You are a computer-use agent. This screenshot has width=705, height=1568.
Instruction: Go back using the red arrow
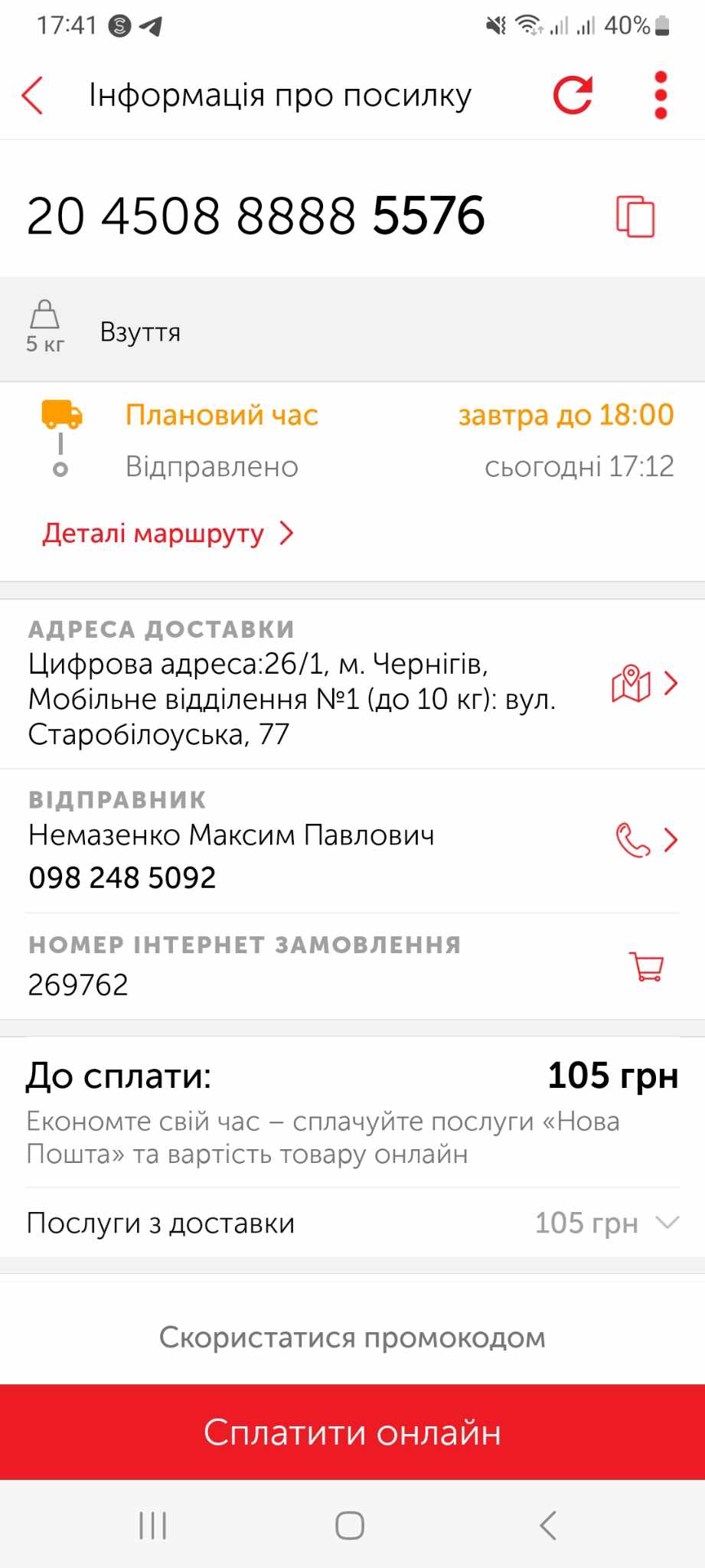[32, 96]
